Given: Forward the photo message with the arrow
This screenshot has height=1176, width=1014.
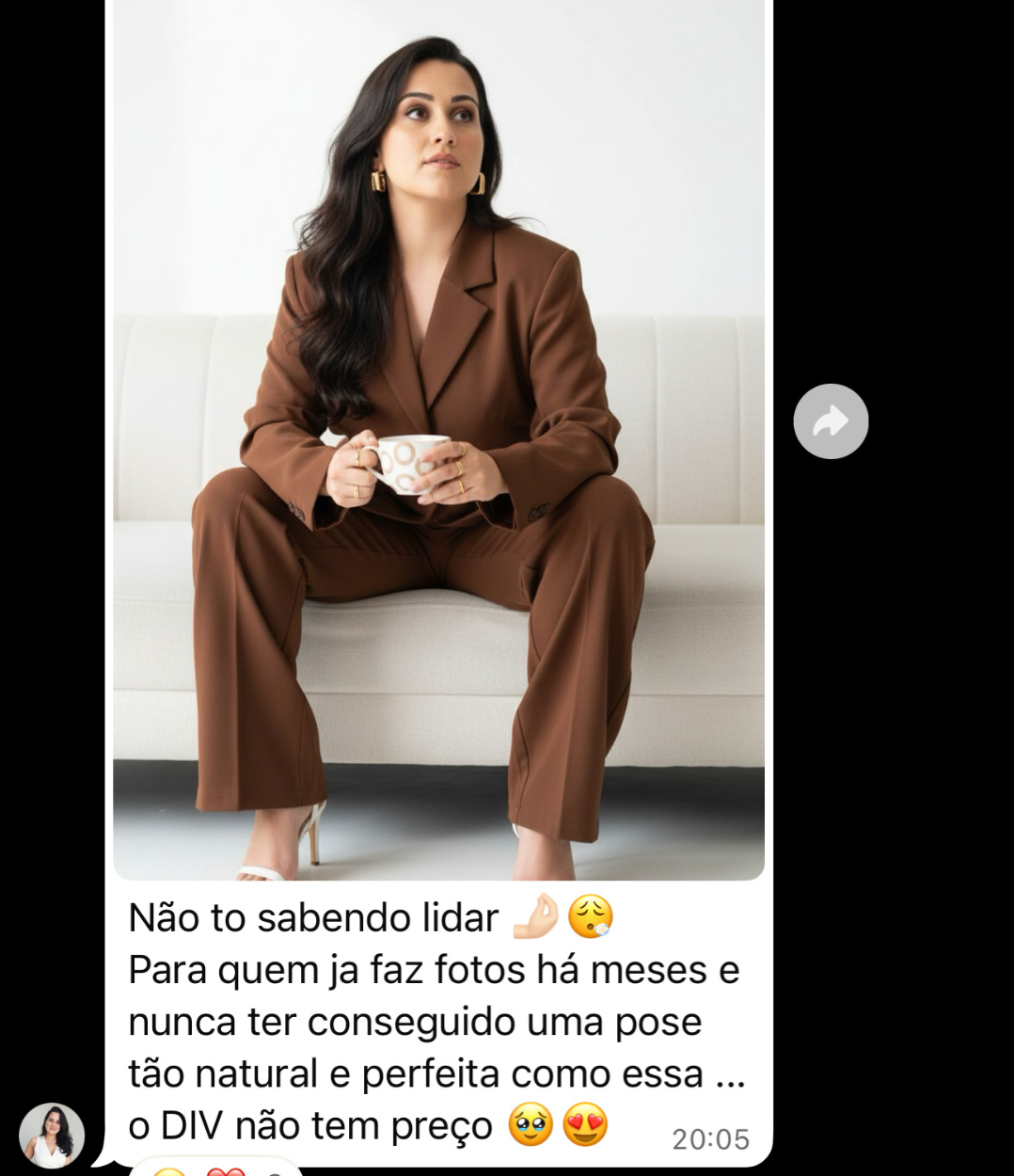Looking at the screenshot, I should tap(831, 421).
